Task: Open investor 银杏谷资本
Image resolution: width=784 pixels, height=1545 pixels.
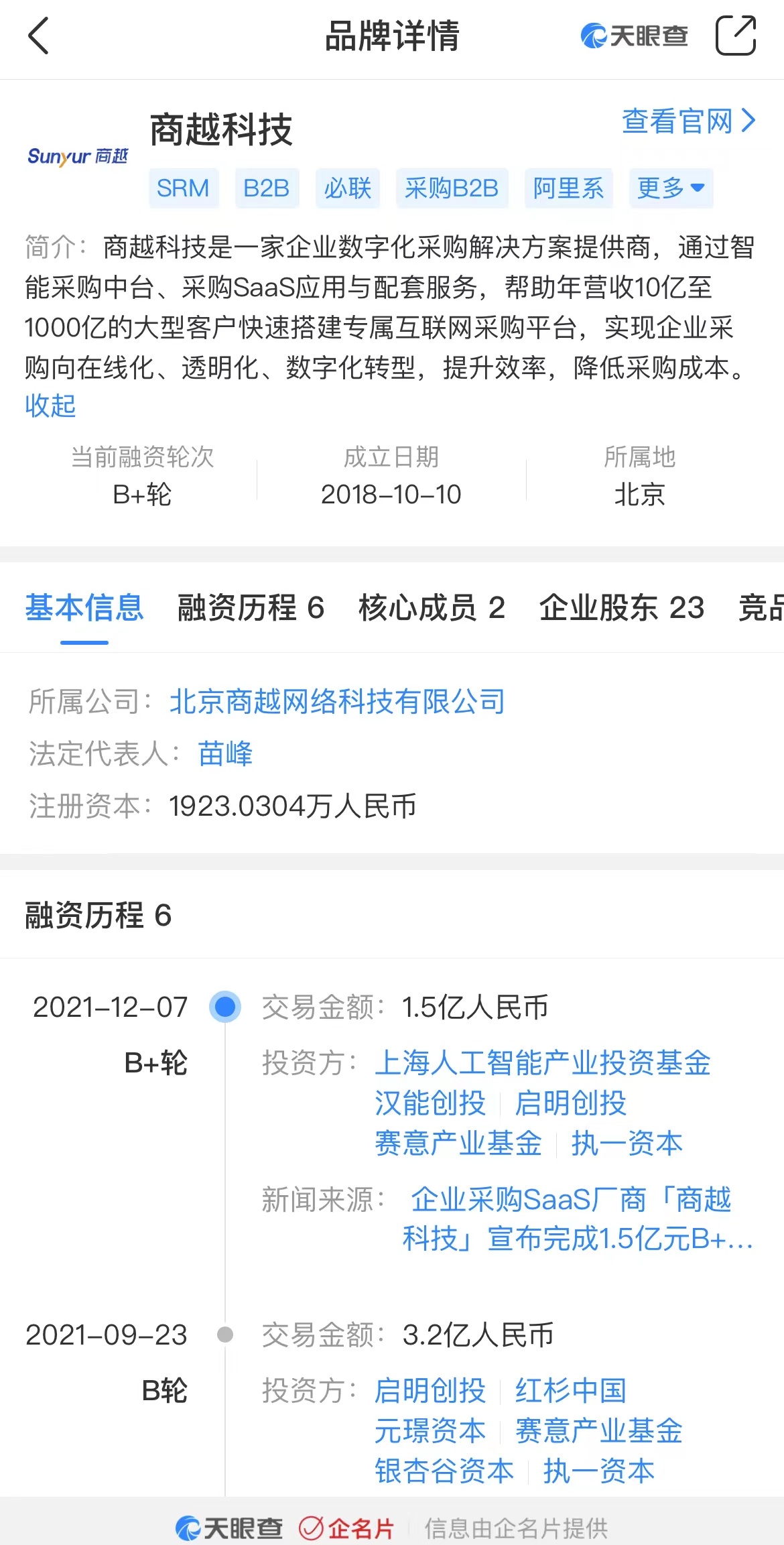Action: tap(444, 1471)
